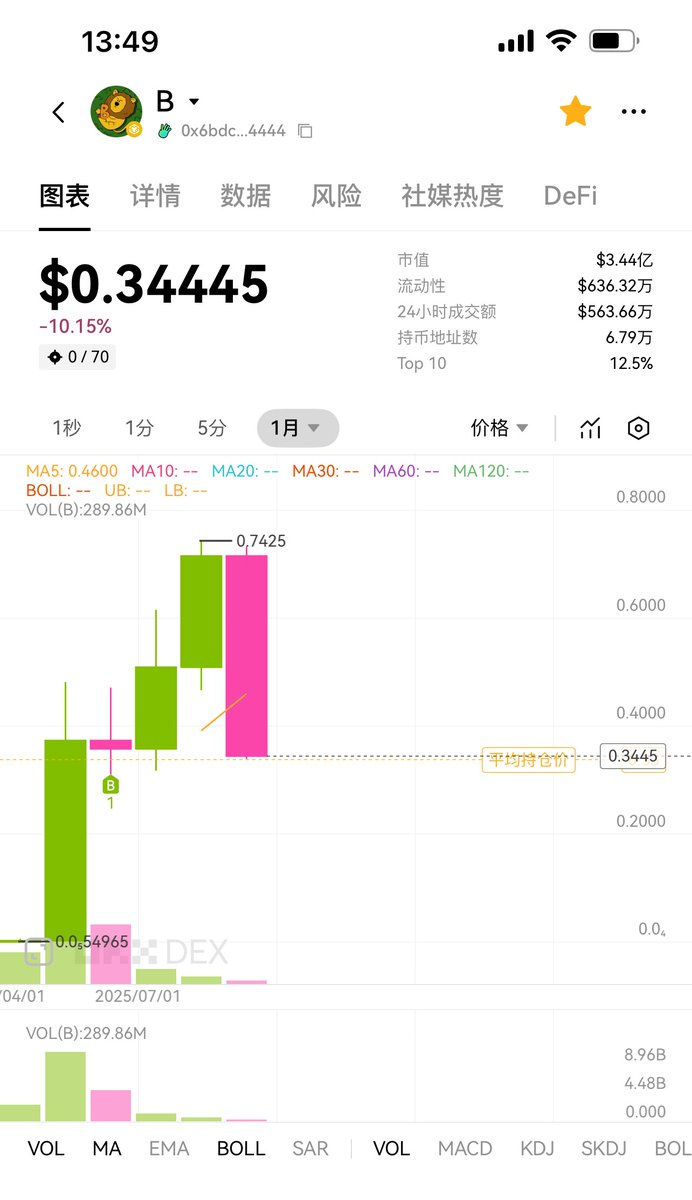
Task: Choose the 5分 chart interval
Action: click(x=212, y=428)
